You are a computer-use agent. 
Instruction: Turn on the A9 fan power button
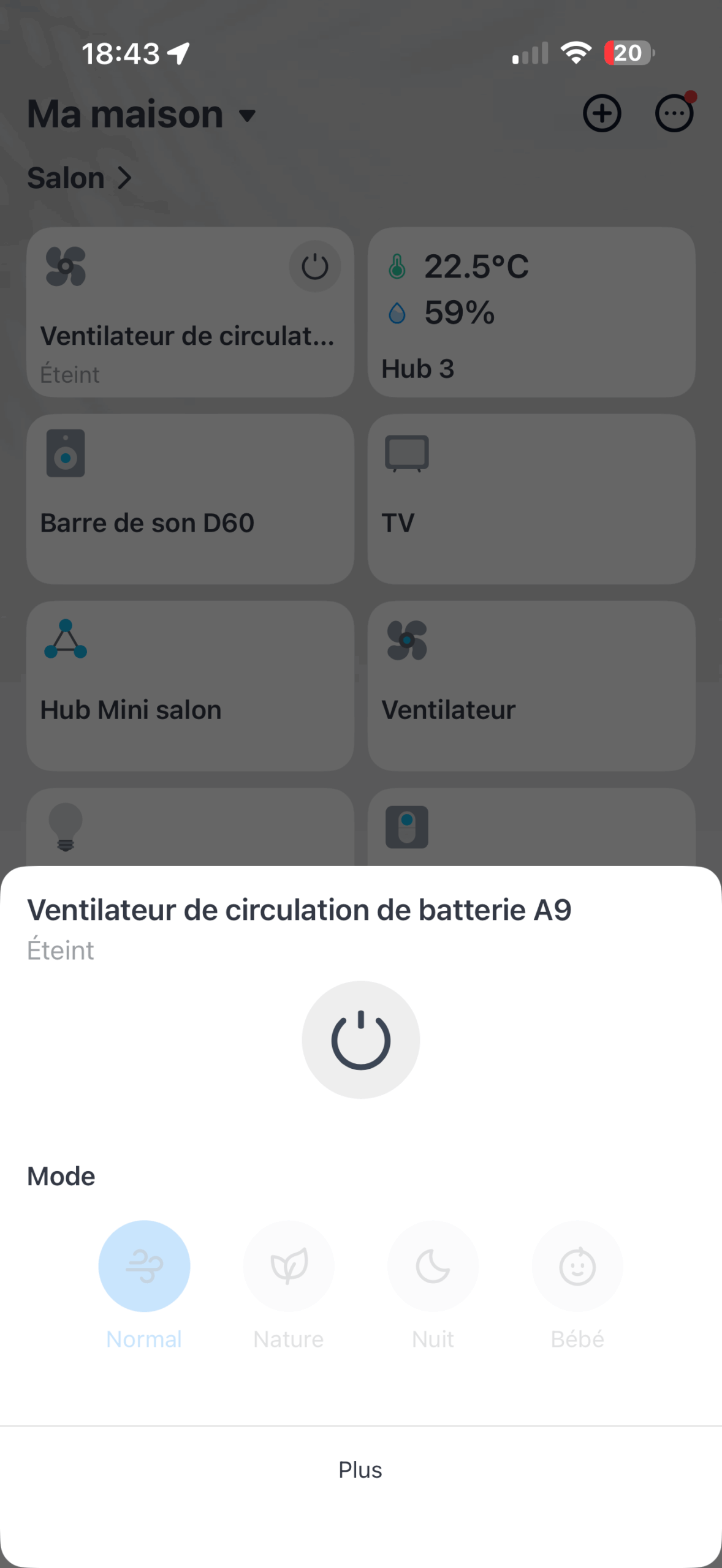click(360, 1039)
